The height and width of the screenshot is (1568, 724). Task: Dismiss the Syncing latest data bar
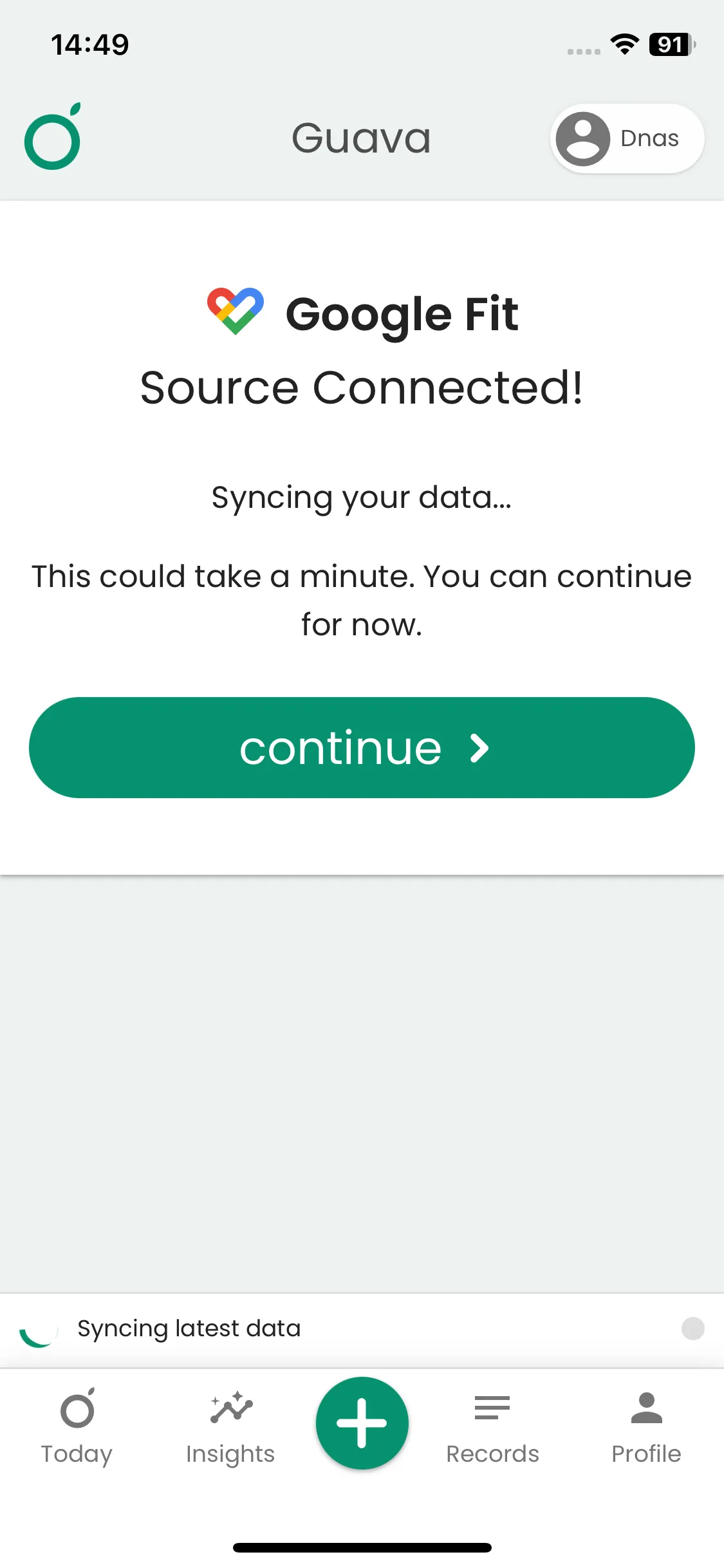692,1328
